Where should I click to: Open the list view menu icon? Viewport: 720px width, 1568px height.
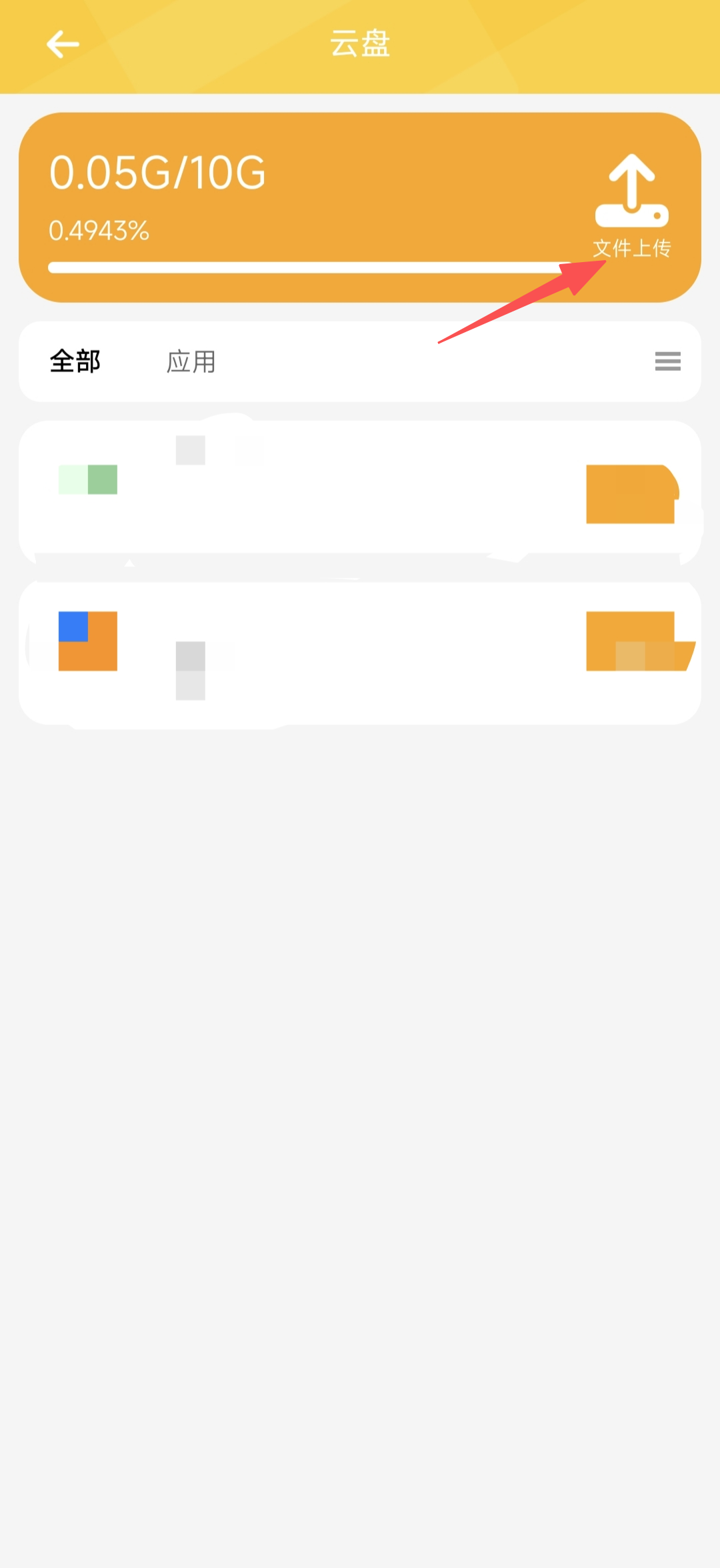click(x=667, y=361)
